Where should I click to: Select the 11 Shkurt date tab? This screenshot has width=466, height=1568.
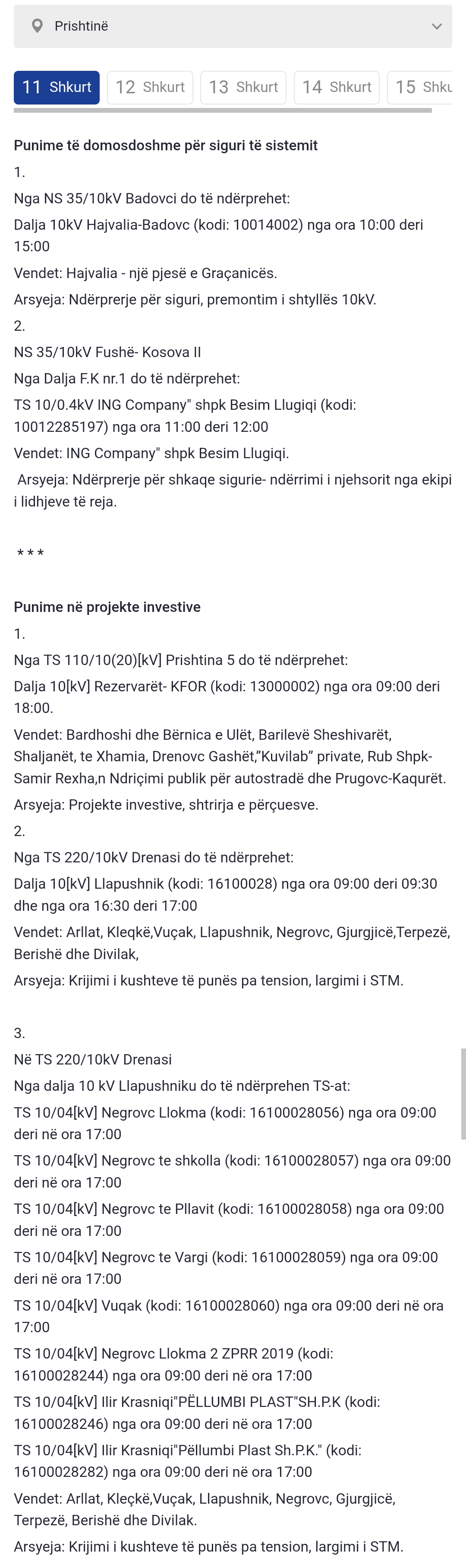tap(57, 87)
